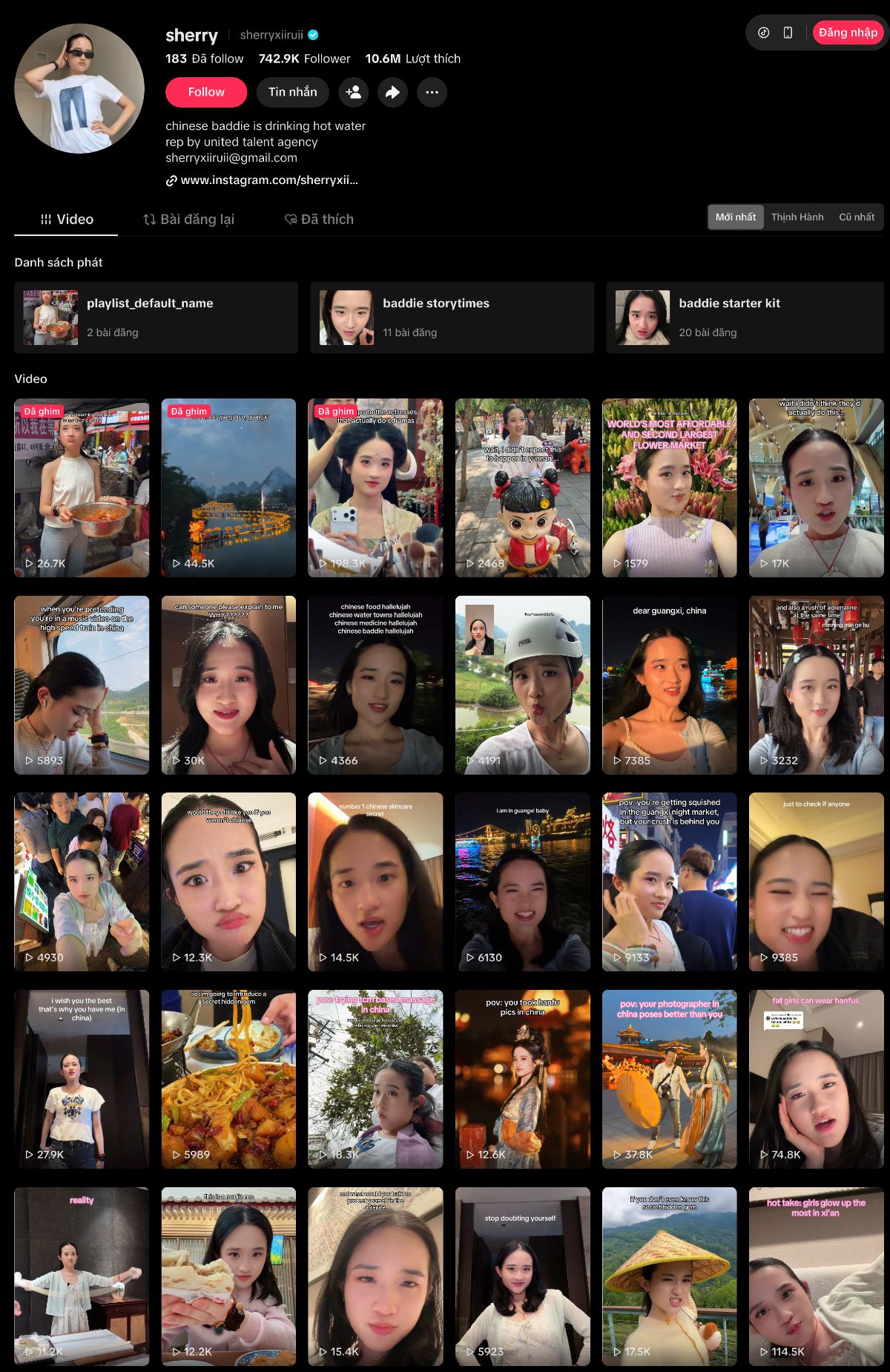Open the baddie starter kit playlist
This screenshot has width=890, height=1372.
pyautogui.click(x=745, y=318)
